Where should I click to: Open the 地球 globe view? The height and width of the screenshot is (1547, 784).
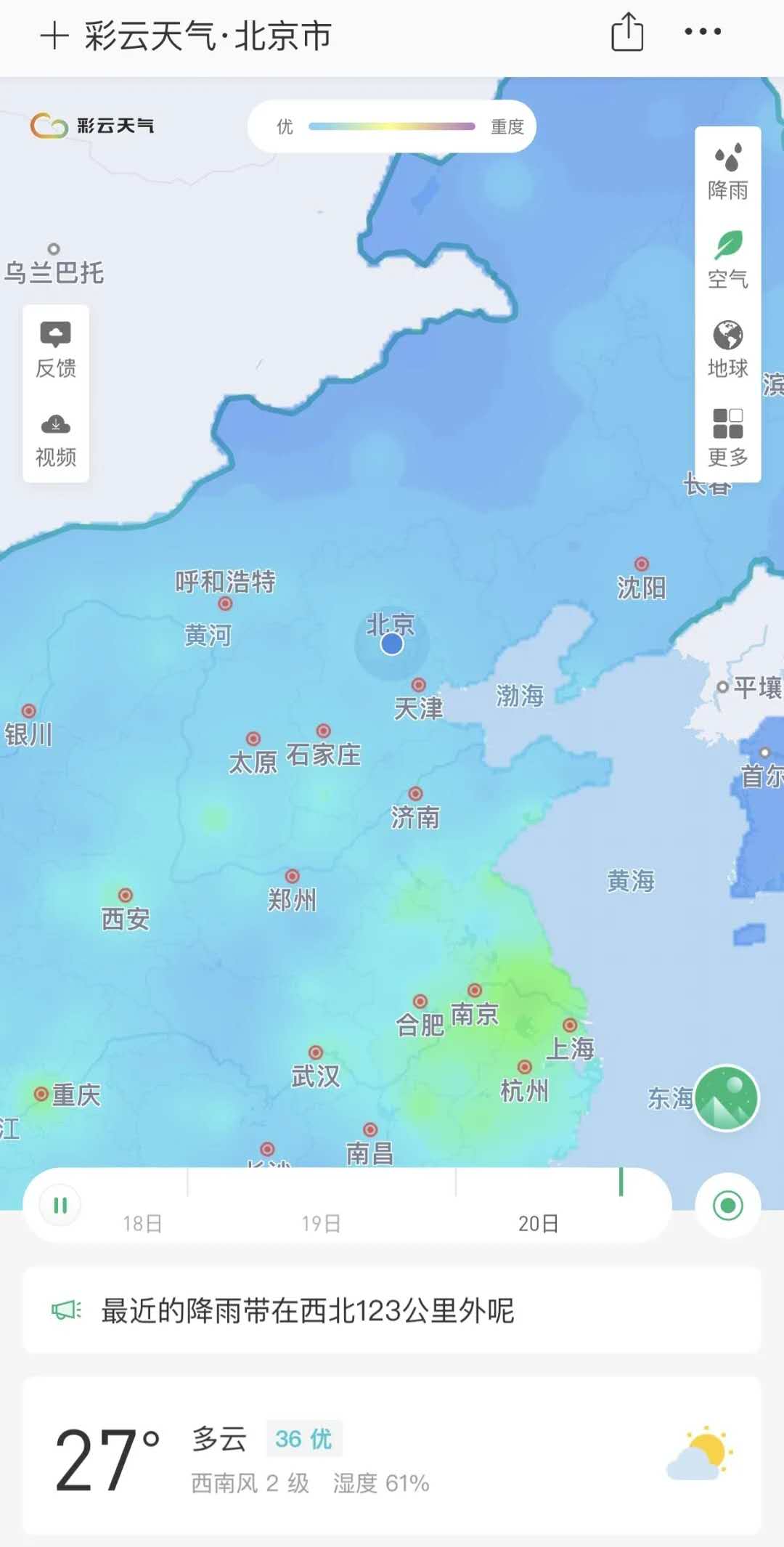tap(727, 349)
